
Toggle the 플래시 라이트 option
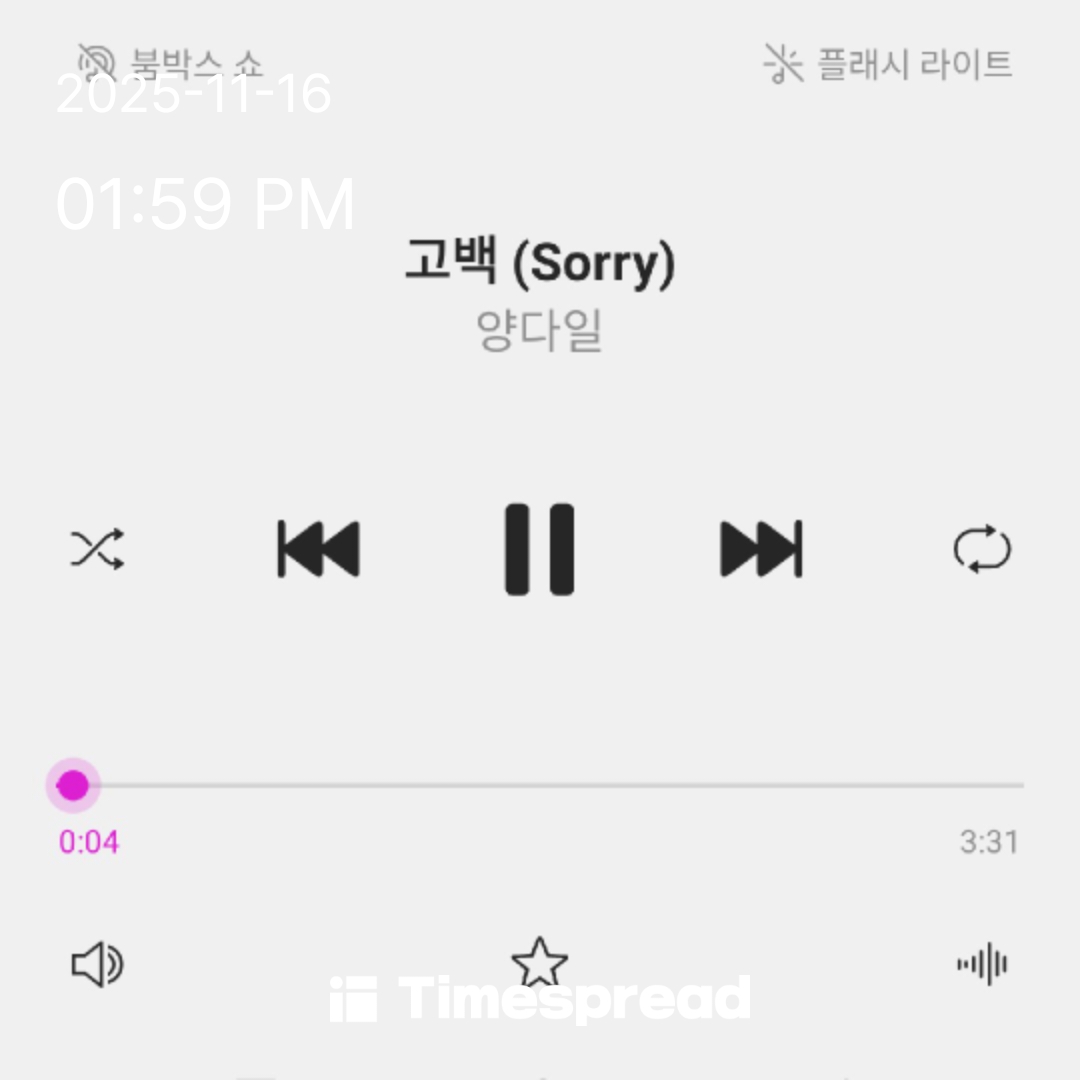[x=888, y=64]
